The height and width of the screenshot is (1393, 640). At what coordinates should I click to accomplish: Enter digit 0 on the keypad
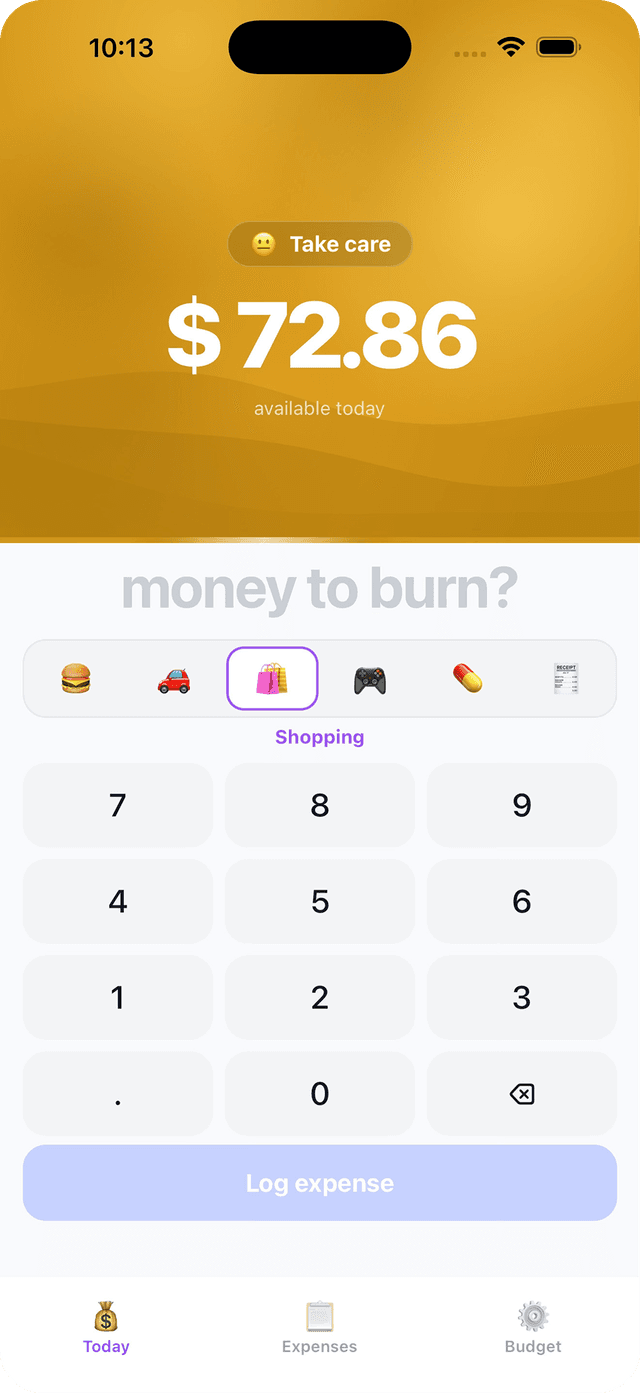[320, 1093]
